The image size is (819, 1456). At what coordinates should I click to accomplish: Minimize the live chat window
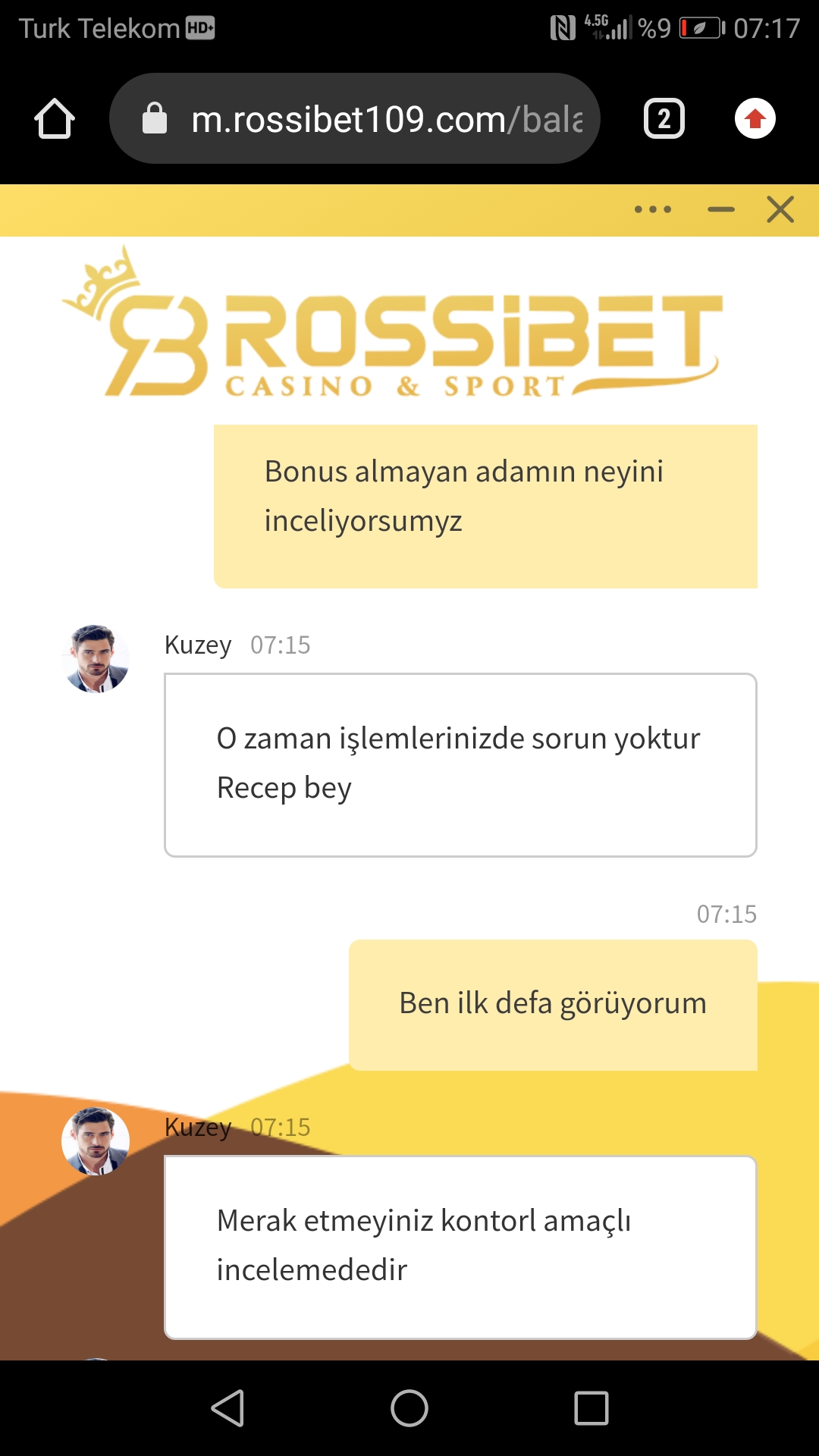click(x=721, y=209)
